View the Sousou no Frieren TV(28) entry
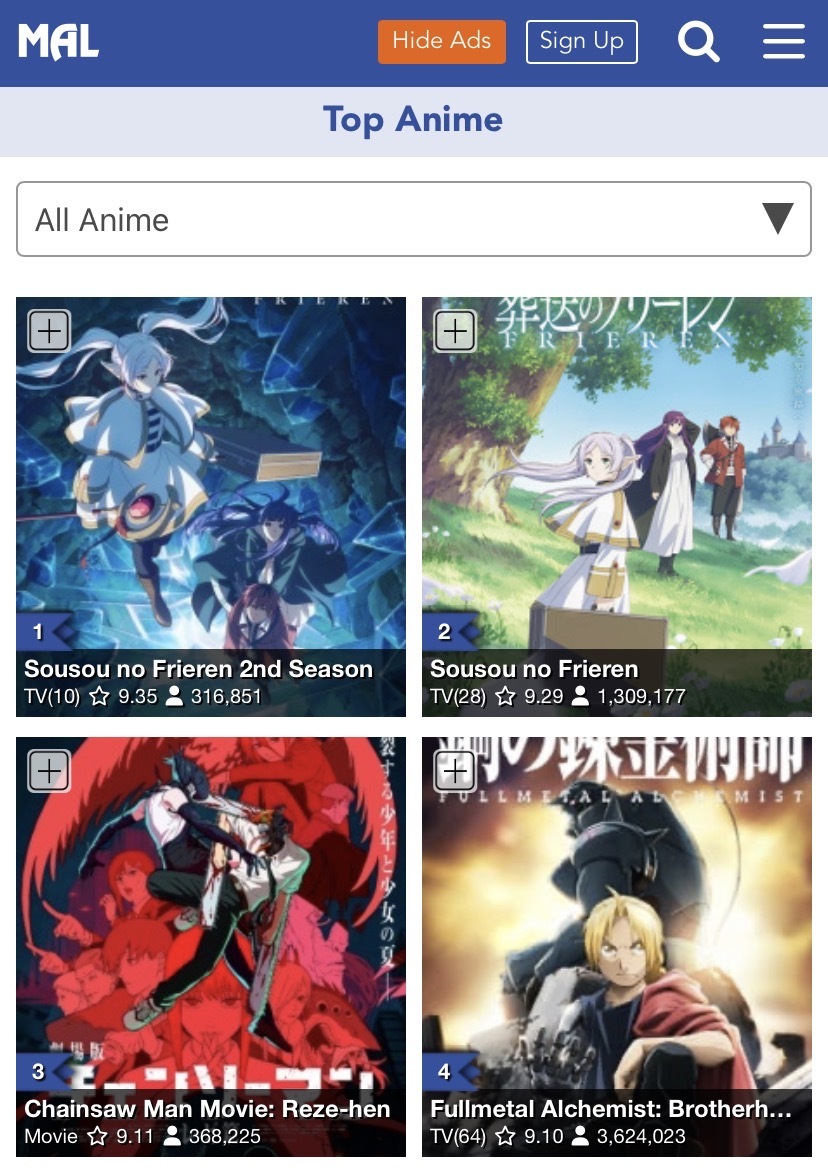This screenshot has height=1170, width=828. click(x=534, y=669)
